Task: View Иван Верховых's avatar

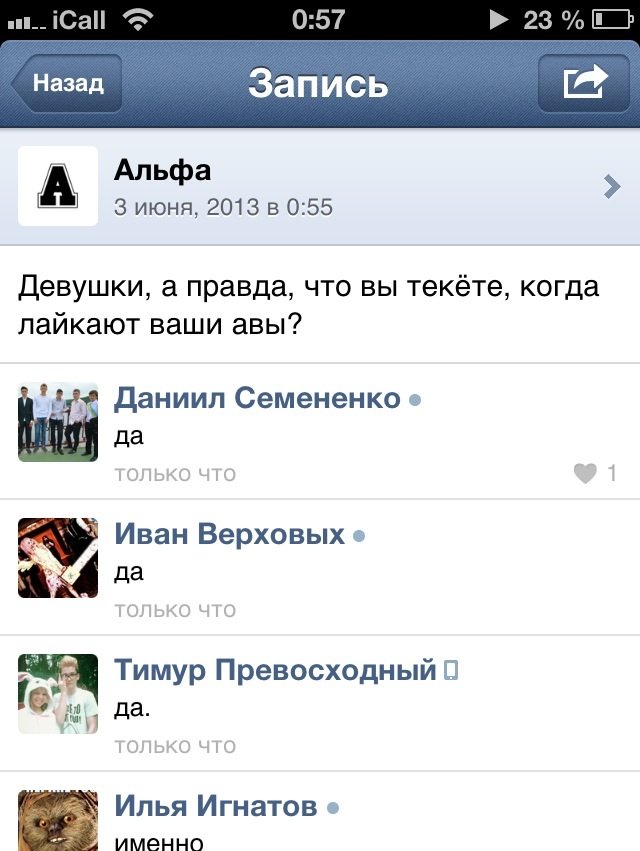Action: pos(58,558)
